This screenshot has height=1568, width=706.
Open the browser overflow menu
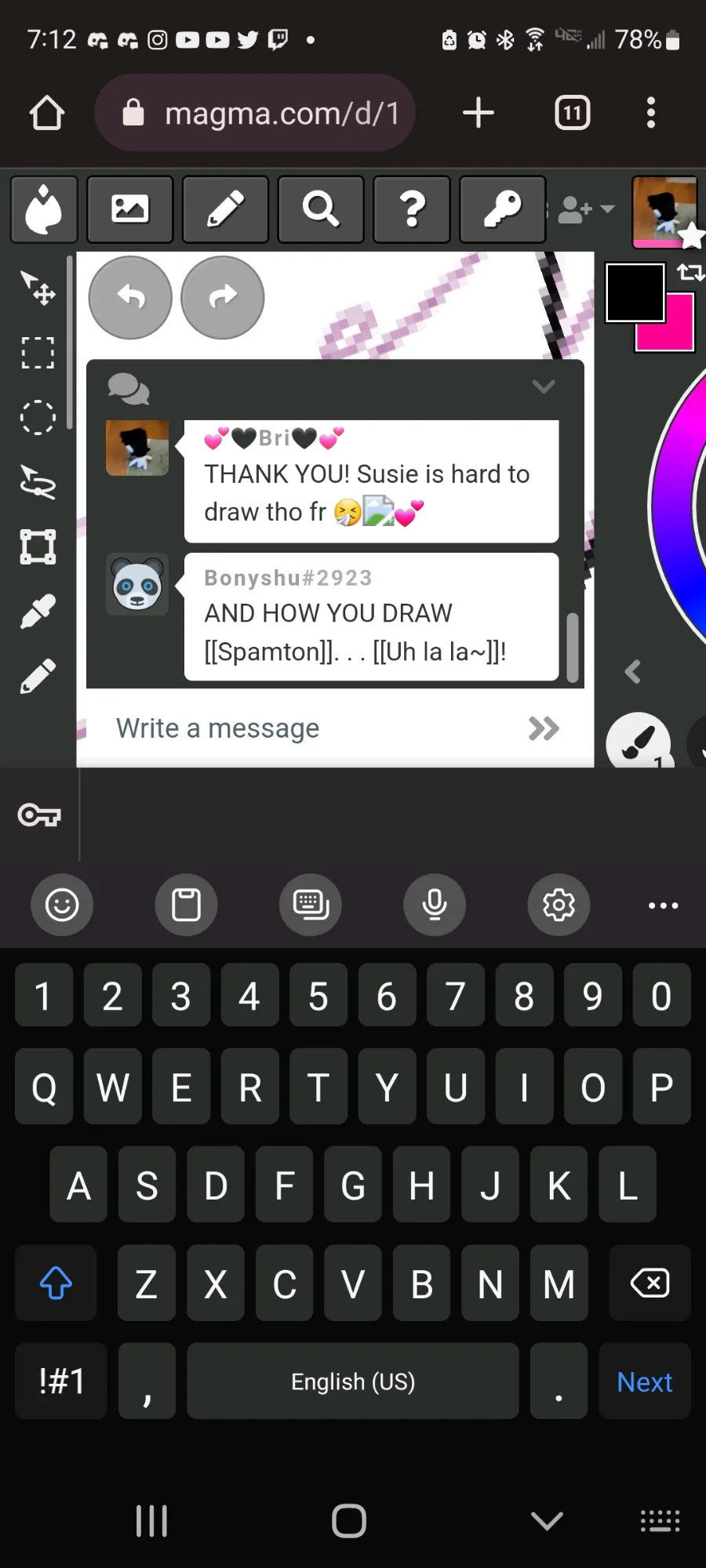click(x=650, y=113)
